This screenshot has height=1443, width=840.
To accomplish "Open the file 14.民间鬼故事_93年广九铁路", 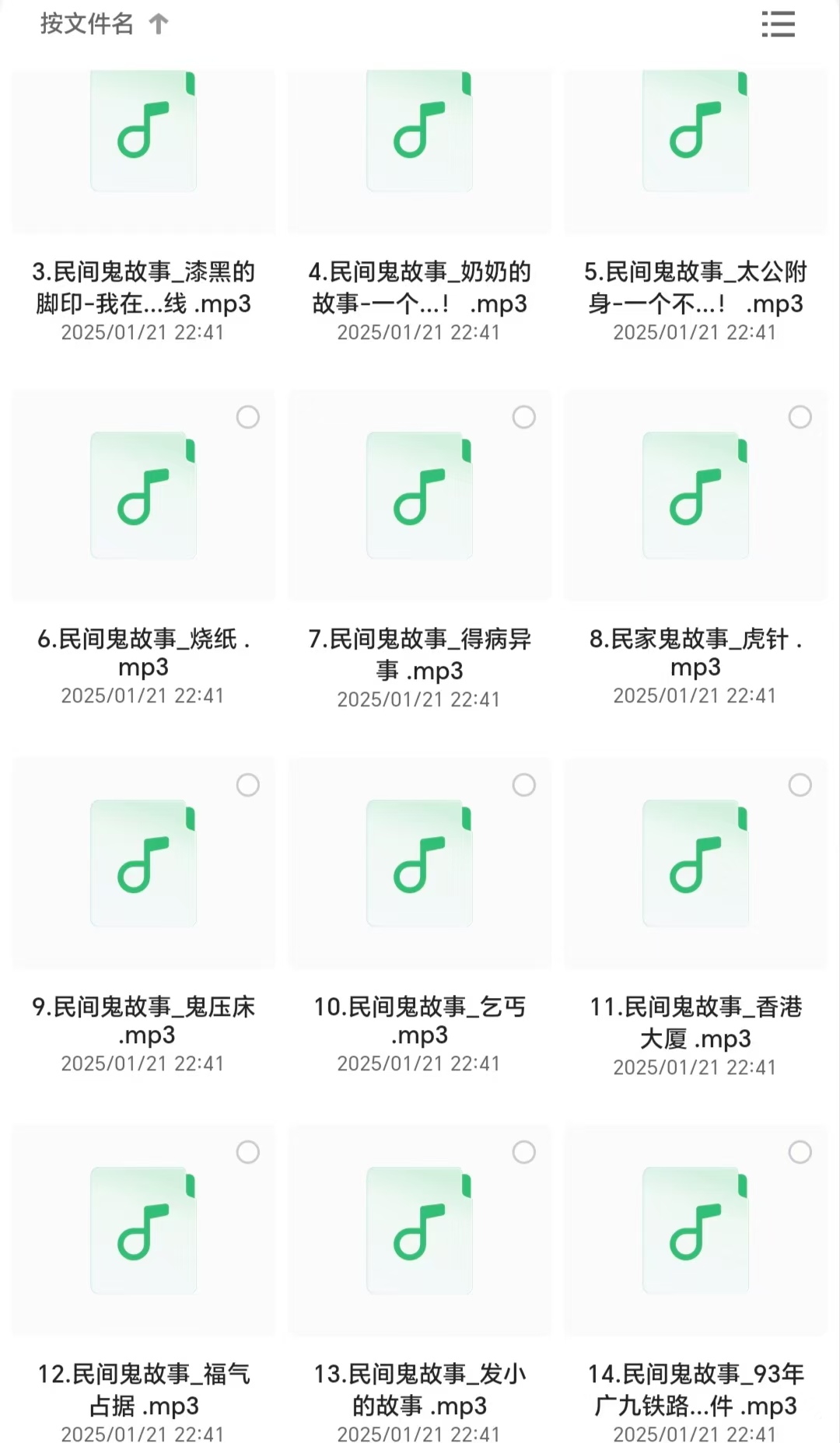I will pos(695,1230).
